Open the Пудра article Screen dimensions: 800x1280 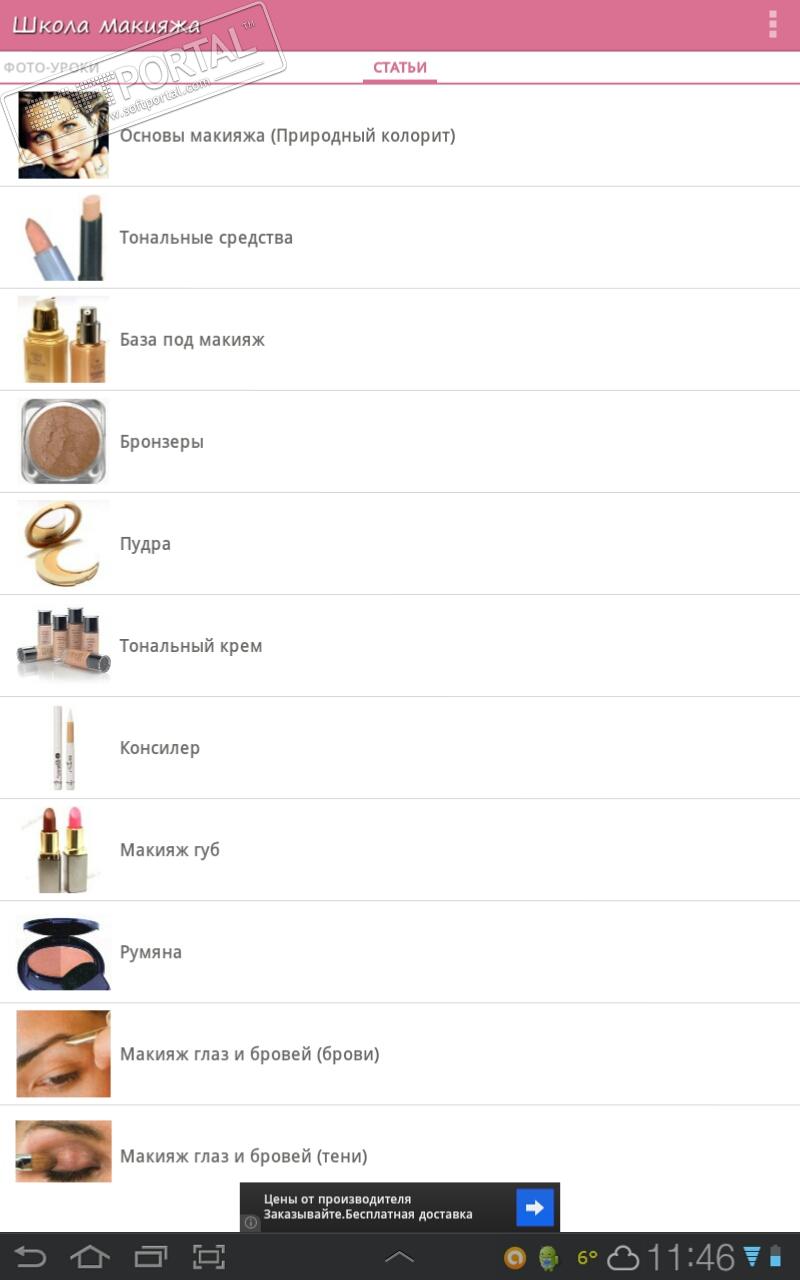click(x=145, y=544)
